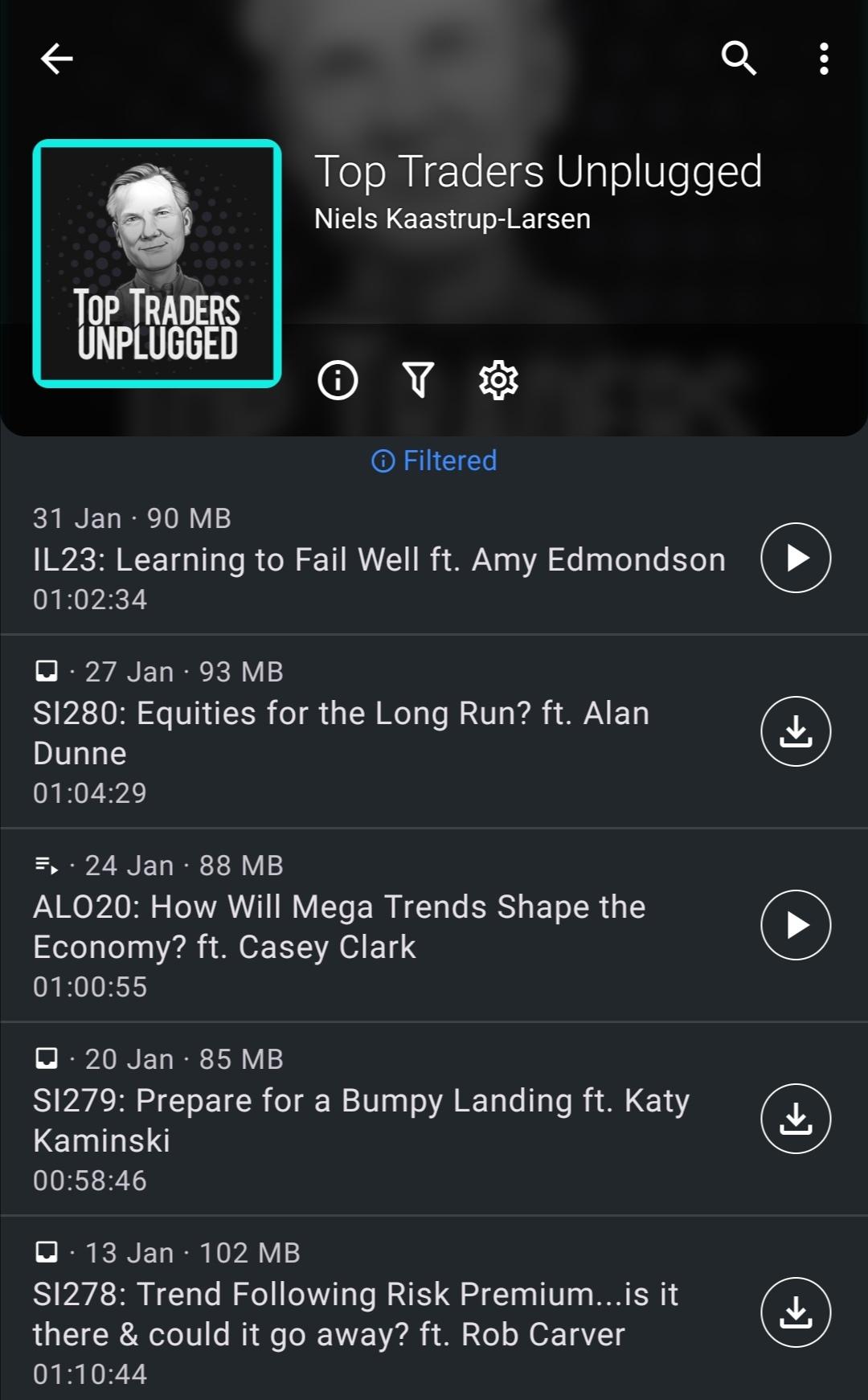
Task: Play IL23 Learning to Fail Well
Action: [796, 558]
